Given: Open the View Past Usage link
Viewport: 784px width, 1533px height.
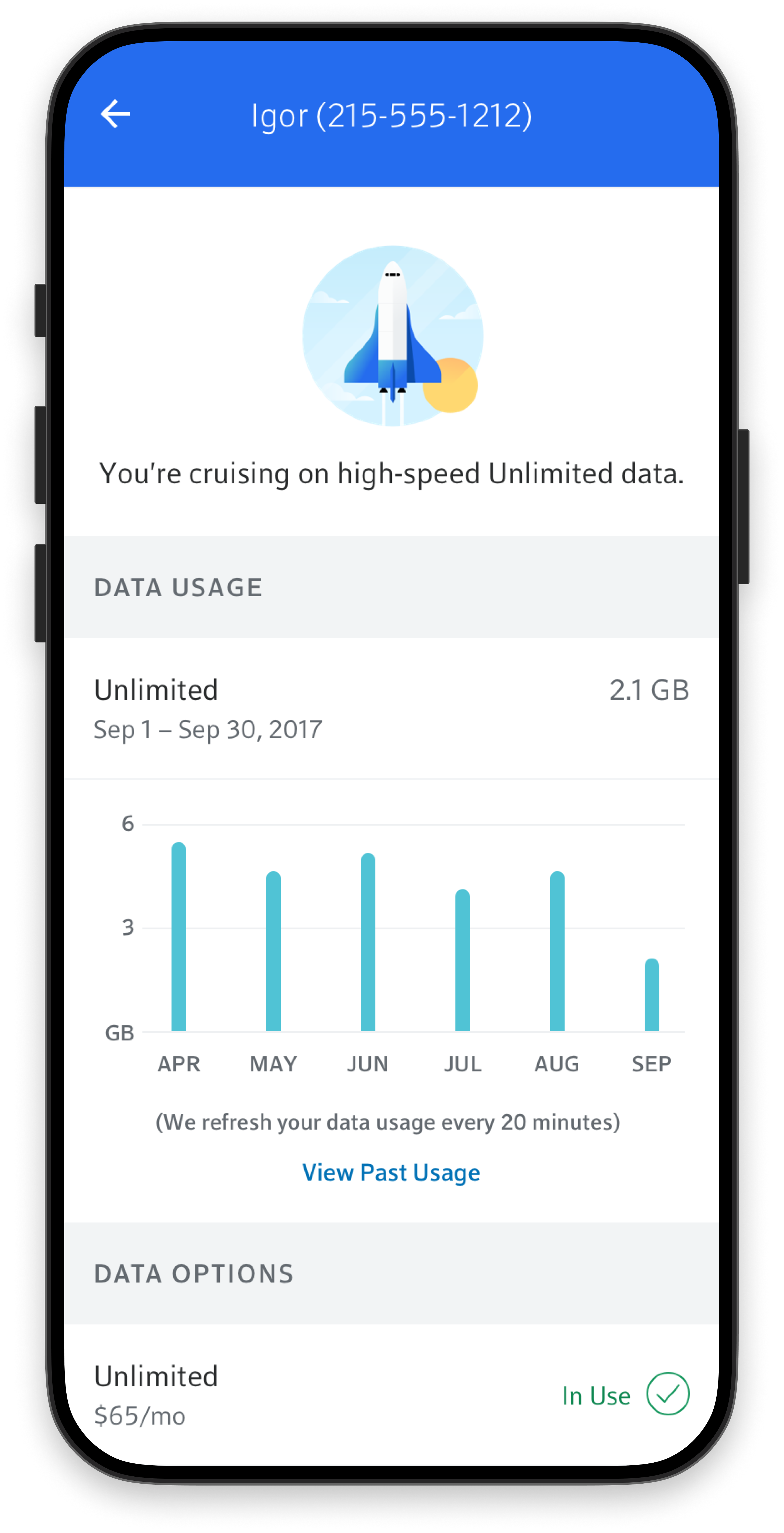Looking at the screenshot, I should [x=391, y=1172].
